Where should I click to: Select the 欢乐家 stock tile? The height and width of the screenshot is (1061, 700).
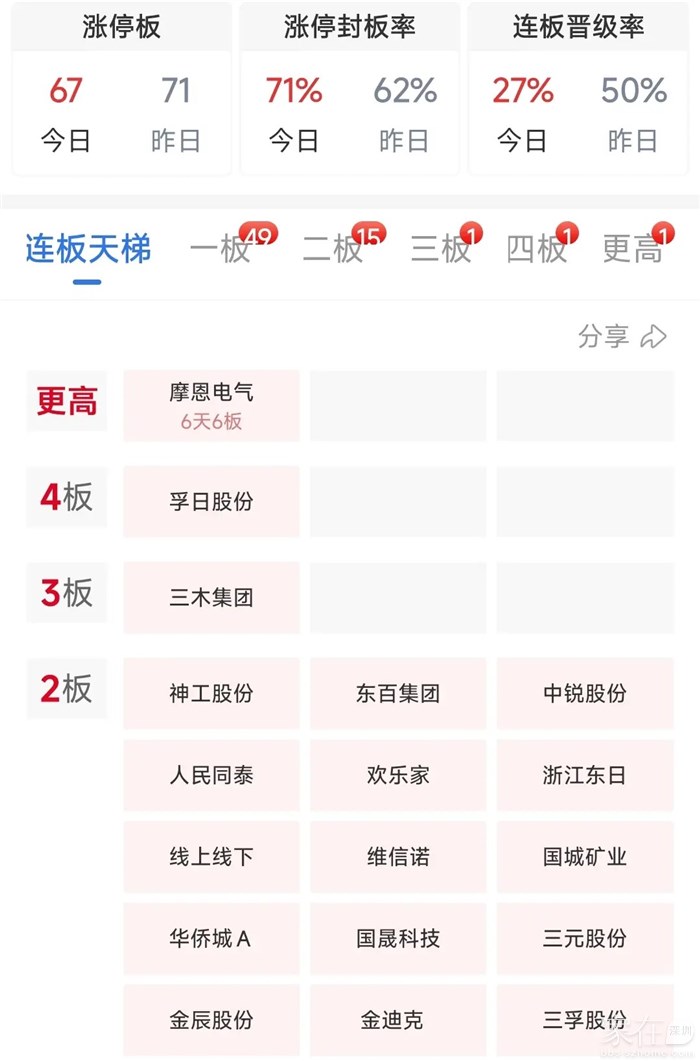[398, 775]
